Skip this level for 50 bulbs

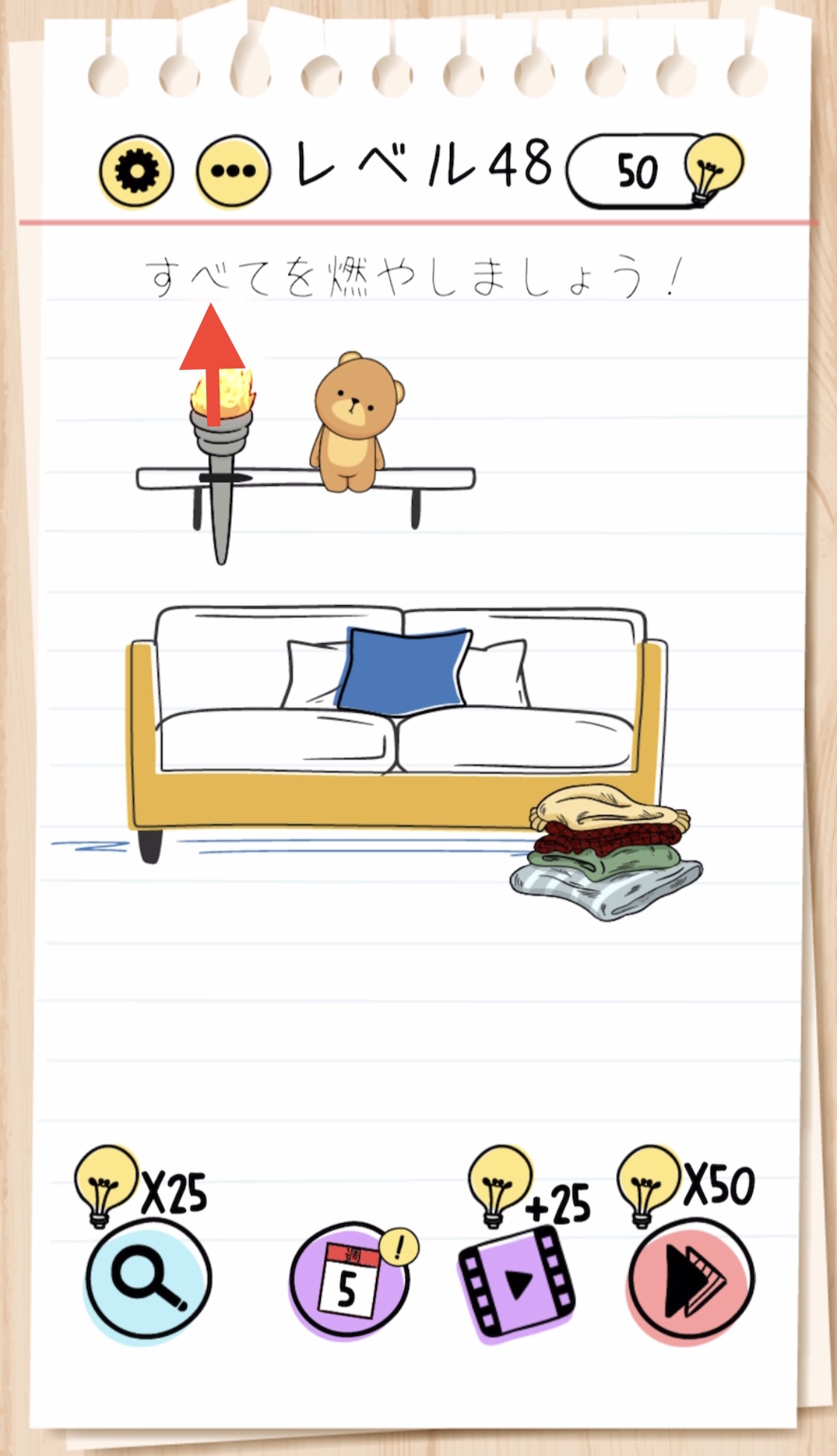click(690, 1280)
